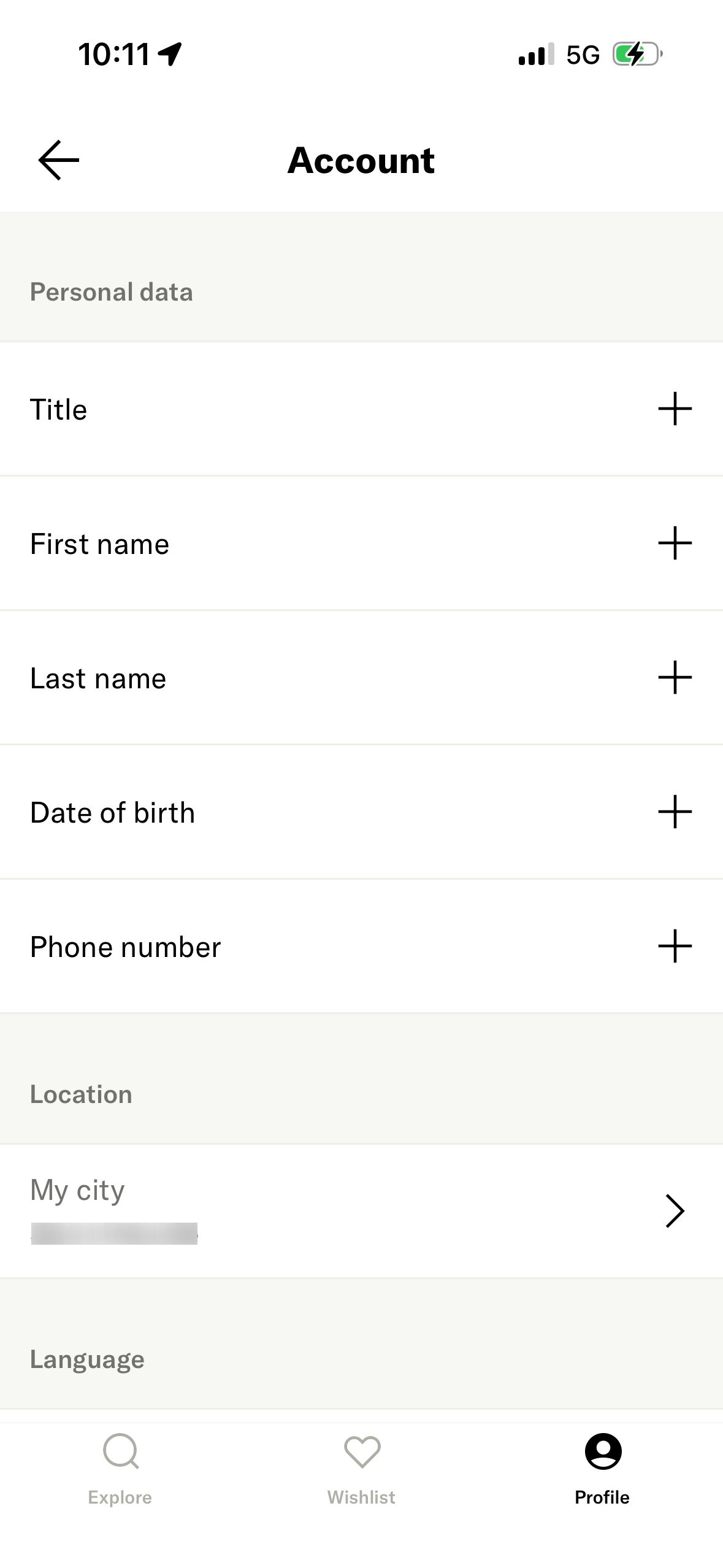This screenshot has height=1568, width=723.
Task: Click the Language section header
Action: click(x=86, y=1358)
